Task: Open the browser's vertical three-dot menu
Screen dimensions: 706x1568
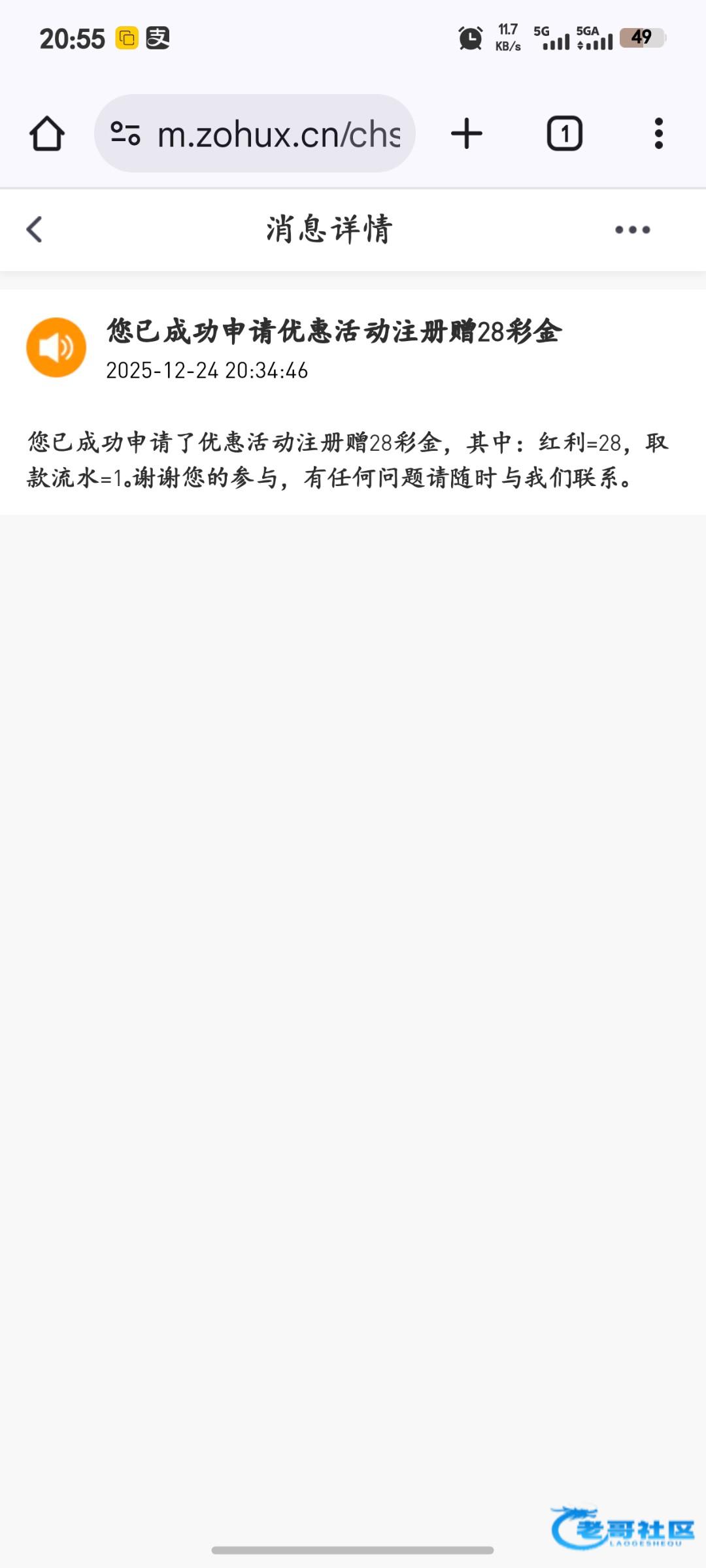Action: coord(658,133)
